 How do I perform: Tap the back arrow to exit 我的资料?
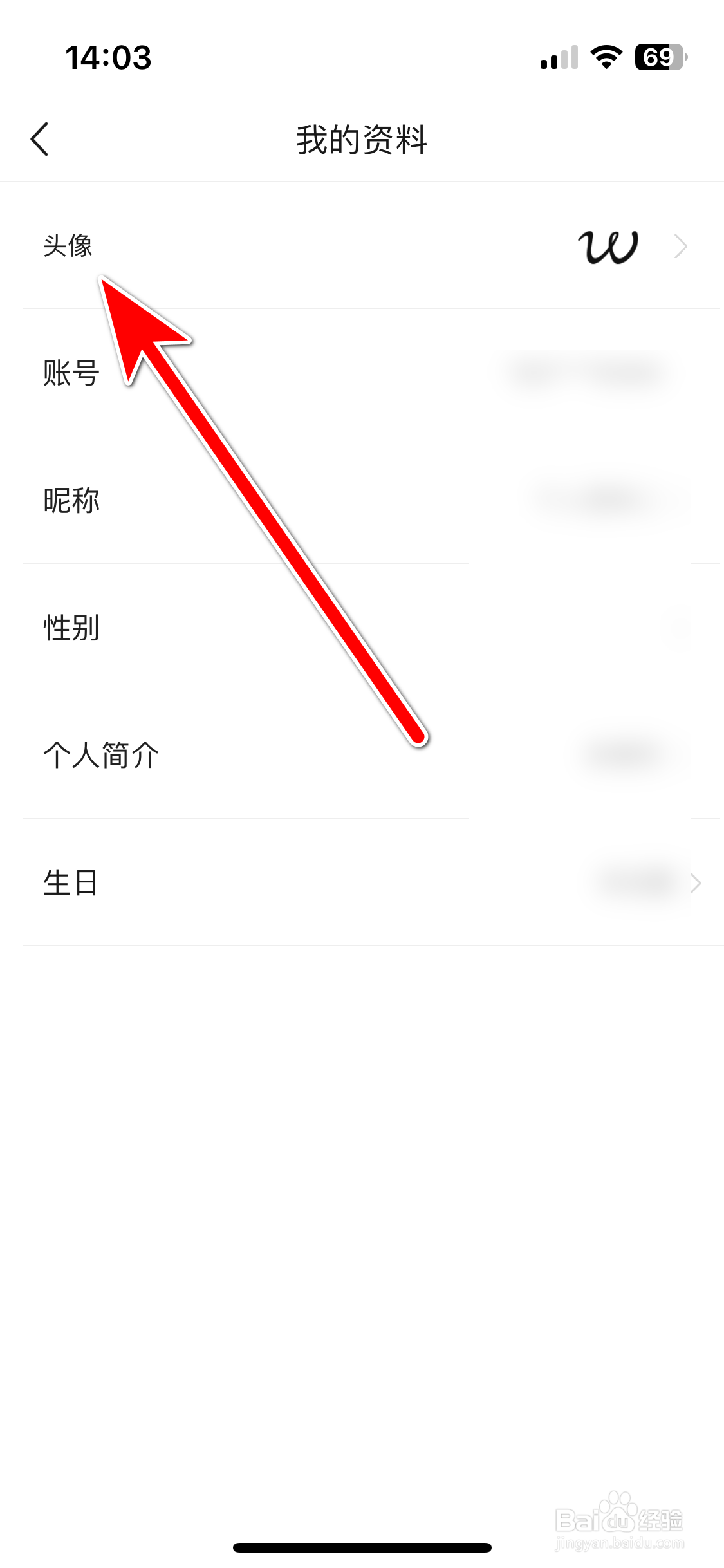(x=40, y=138)
